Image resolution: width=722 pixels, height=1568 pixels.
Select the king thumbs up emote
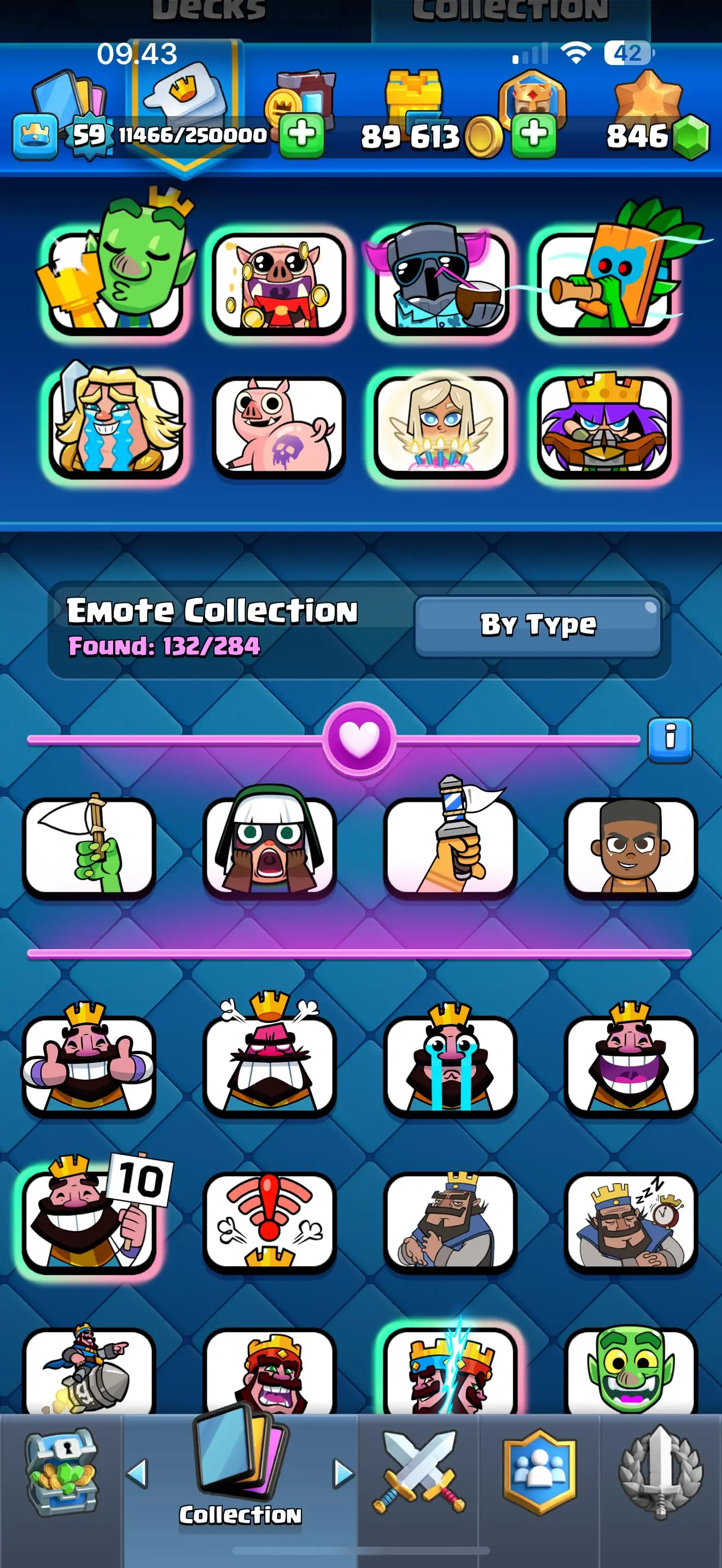point(89,1065)
